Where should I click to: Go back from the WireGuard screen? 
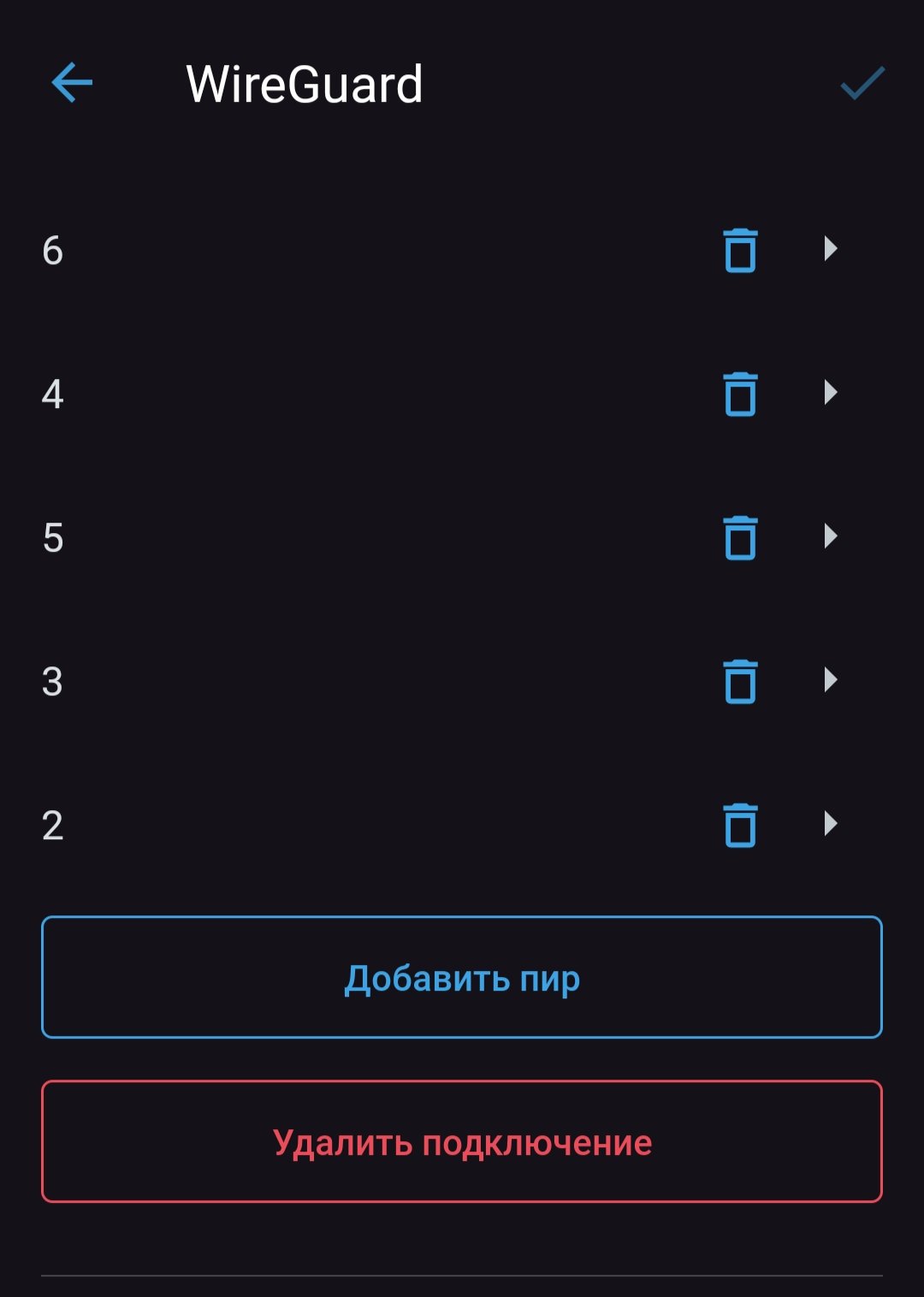tap(72, 83)
